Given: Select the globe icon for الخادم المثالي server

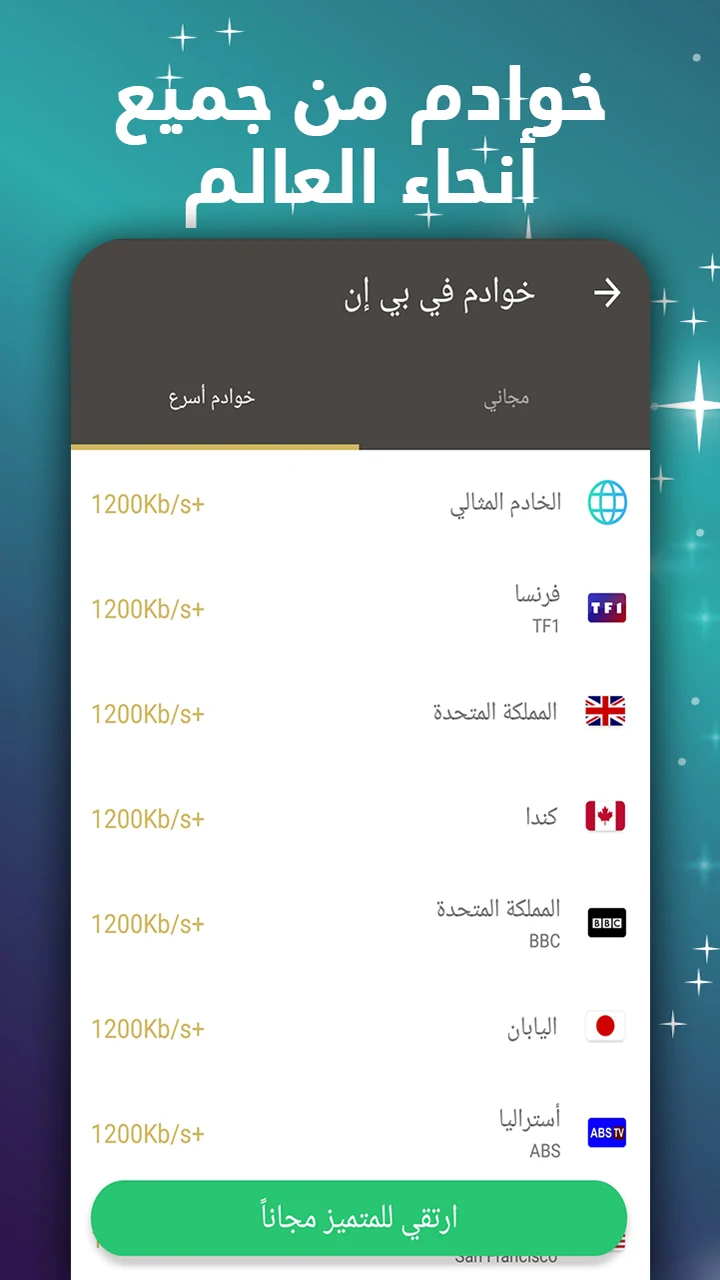Looking at the screenshot, I should [x=606, y=503].
